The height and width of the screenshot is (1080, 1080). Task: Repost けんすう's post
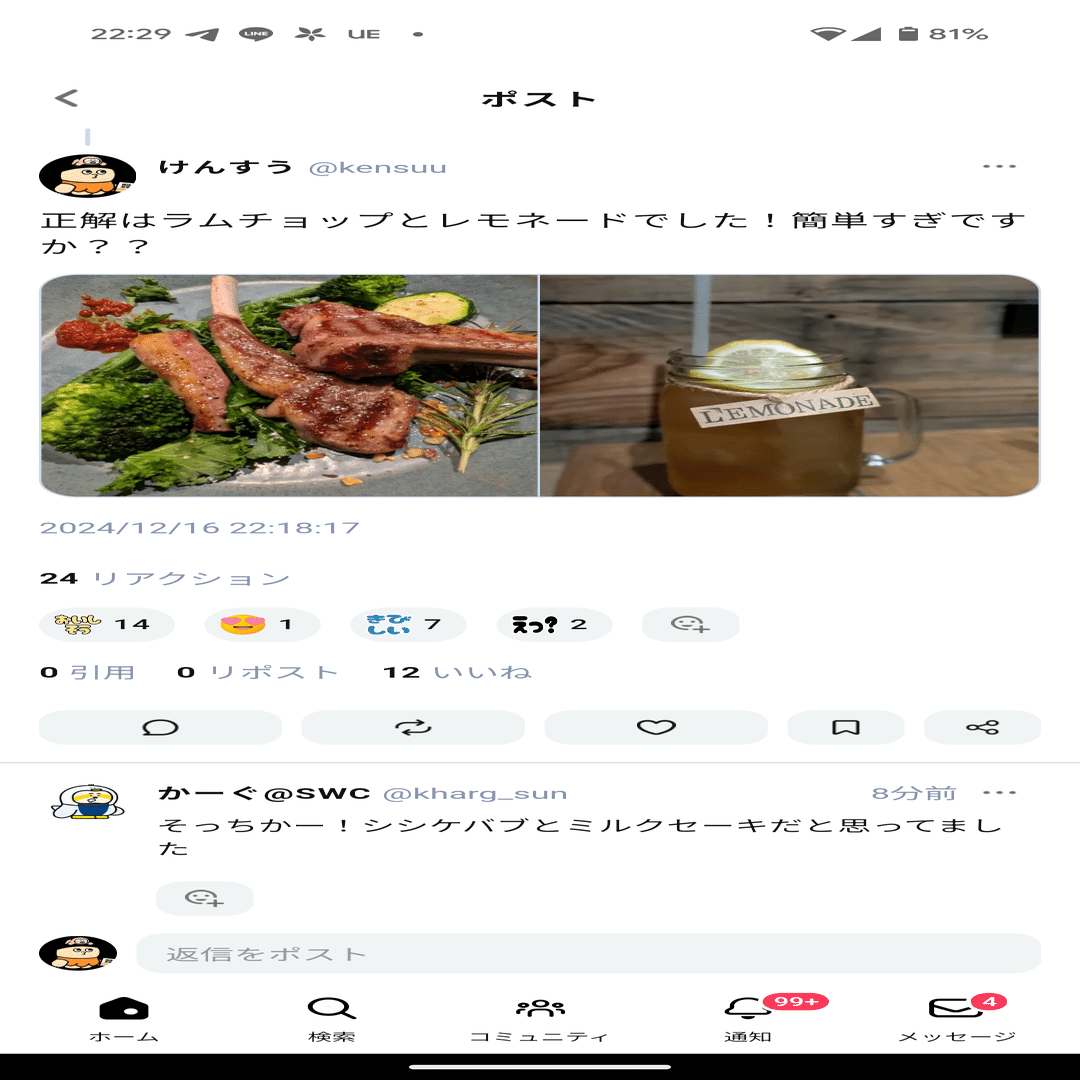(x=413, y=728)
